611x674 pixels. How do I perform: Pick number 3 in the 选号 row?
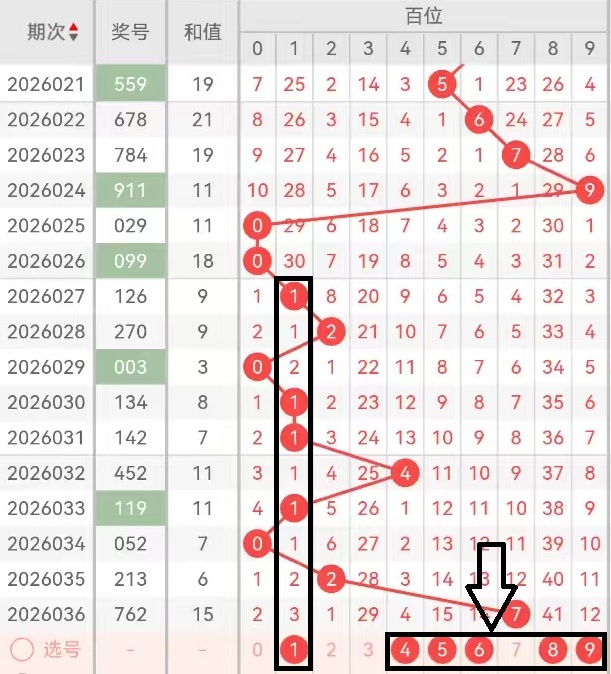tap(368, 650)
